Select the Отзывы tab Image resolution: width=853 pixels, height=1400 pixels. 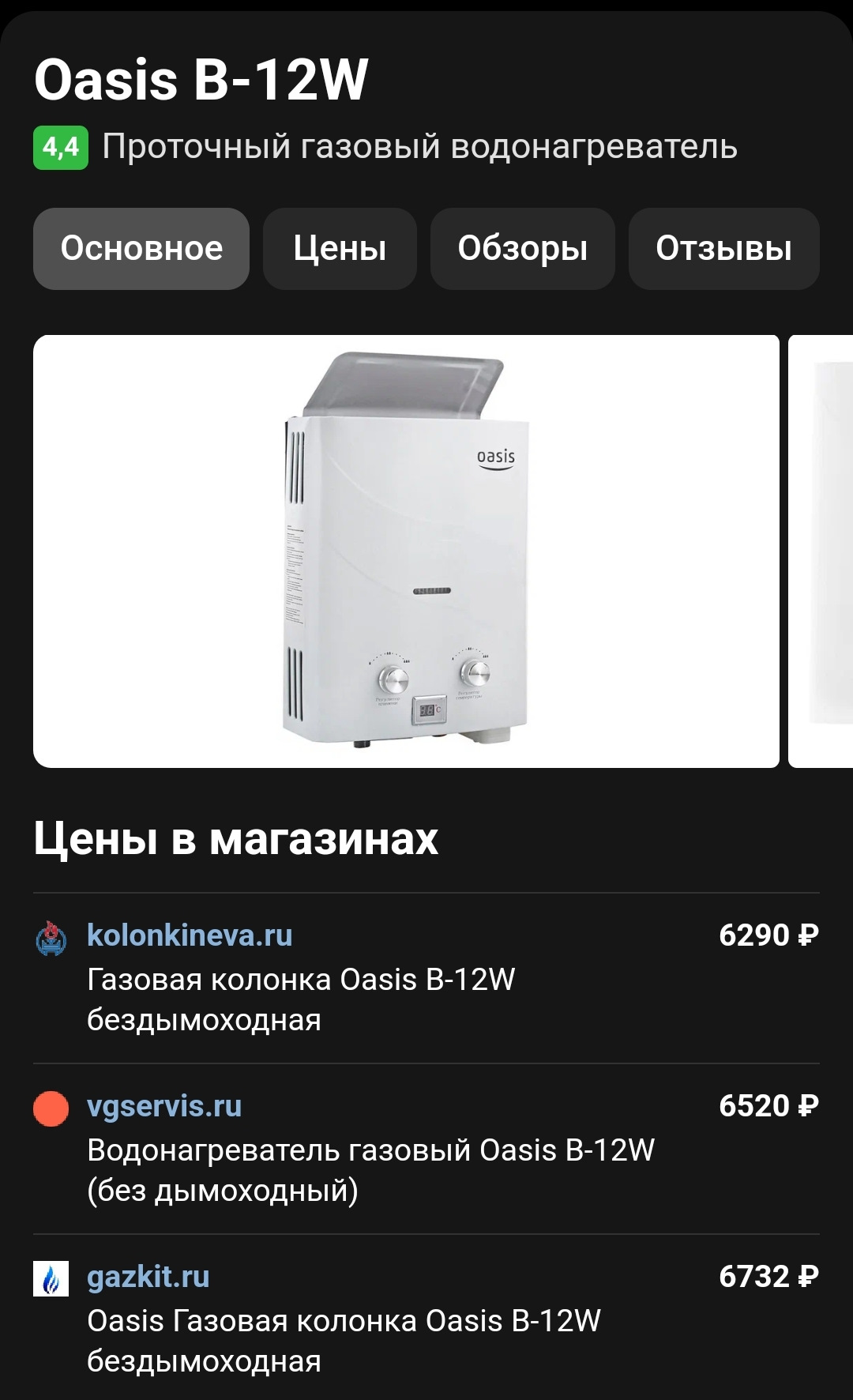pyautogui.click(x=723, y=249)
